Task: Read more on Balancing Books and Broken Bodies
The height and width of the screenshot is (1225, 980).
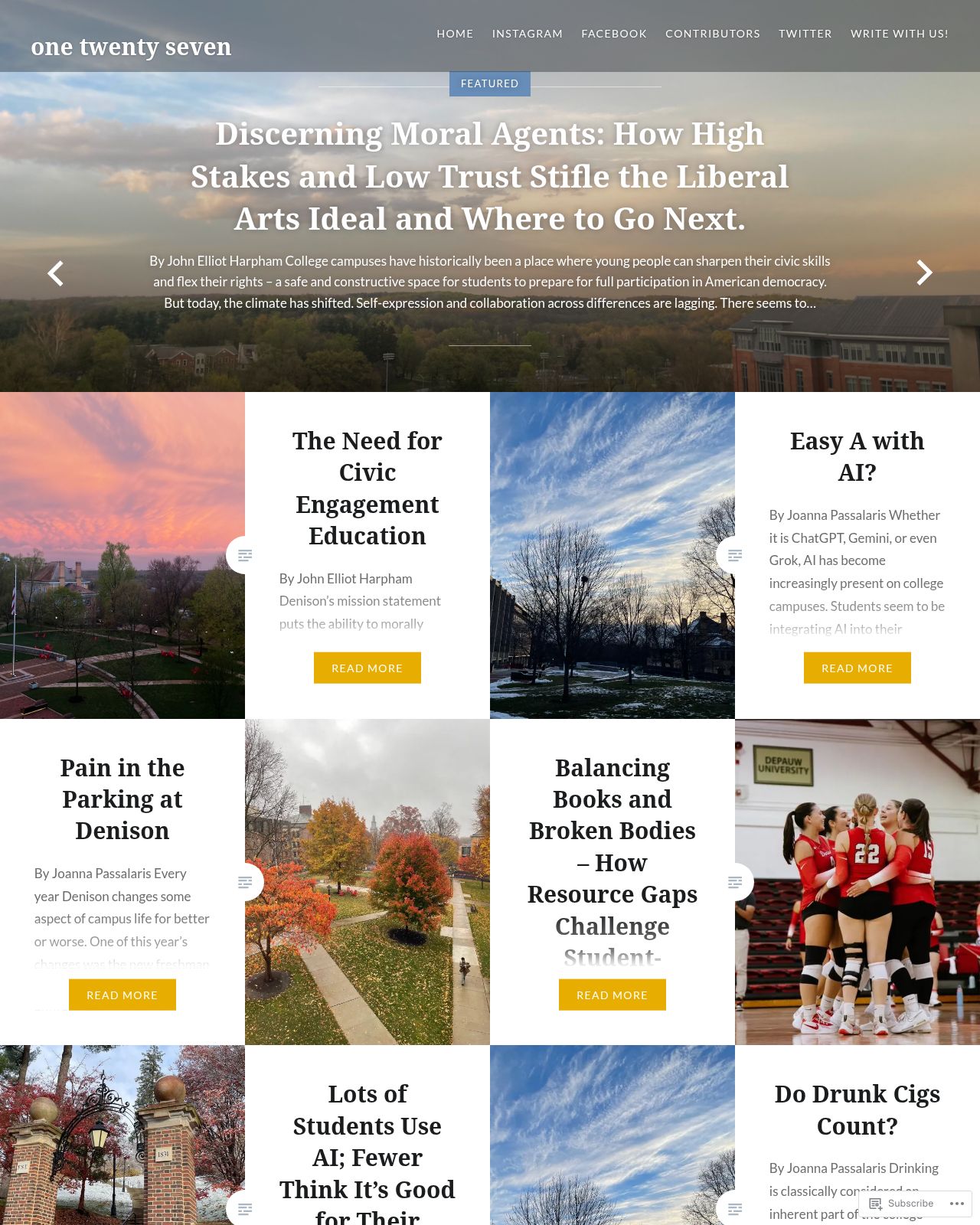Action: pyautogui.click(x=612, y=995)
